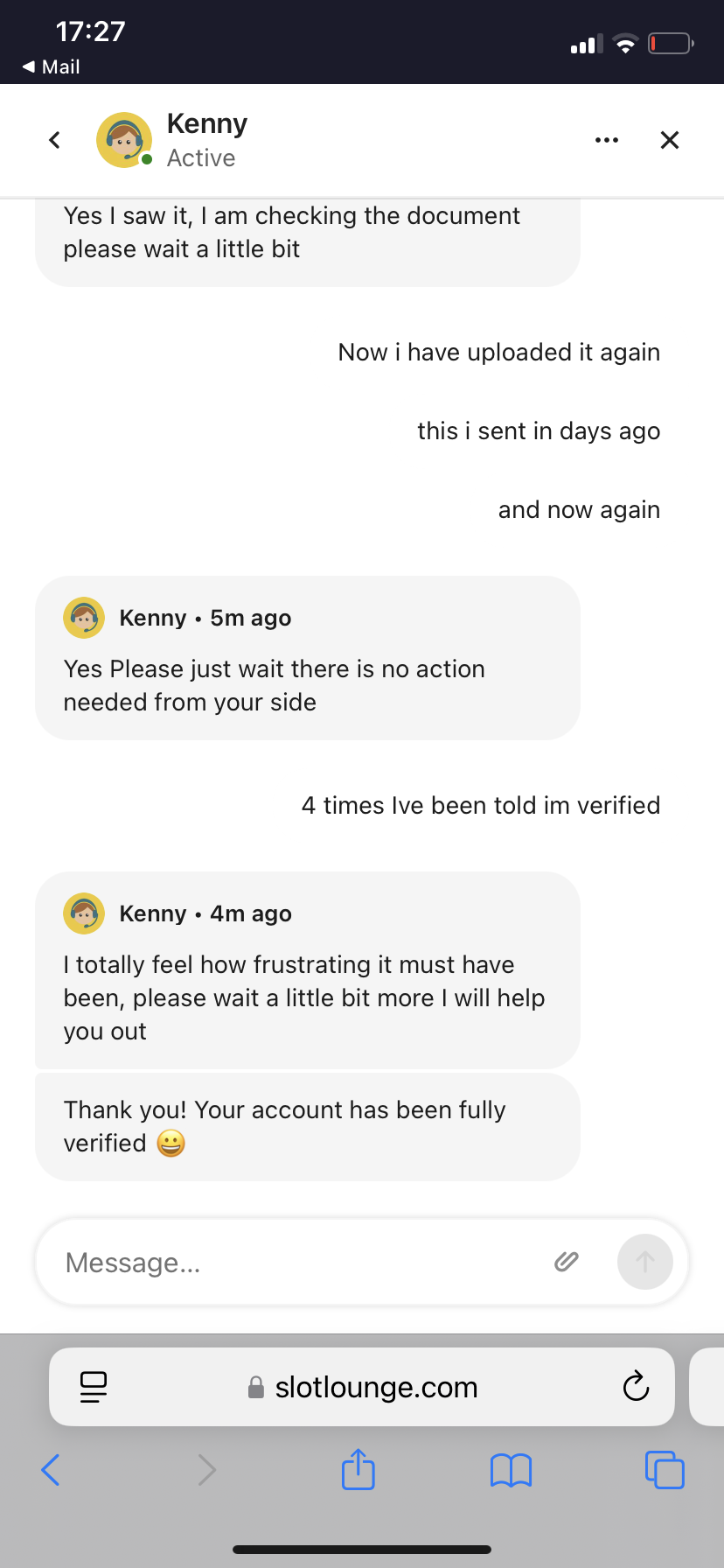
Task: Attach a file with the paperclip icon
Action: (567, 1261)
